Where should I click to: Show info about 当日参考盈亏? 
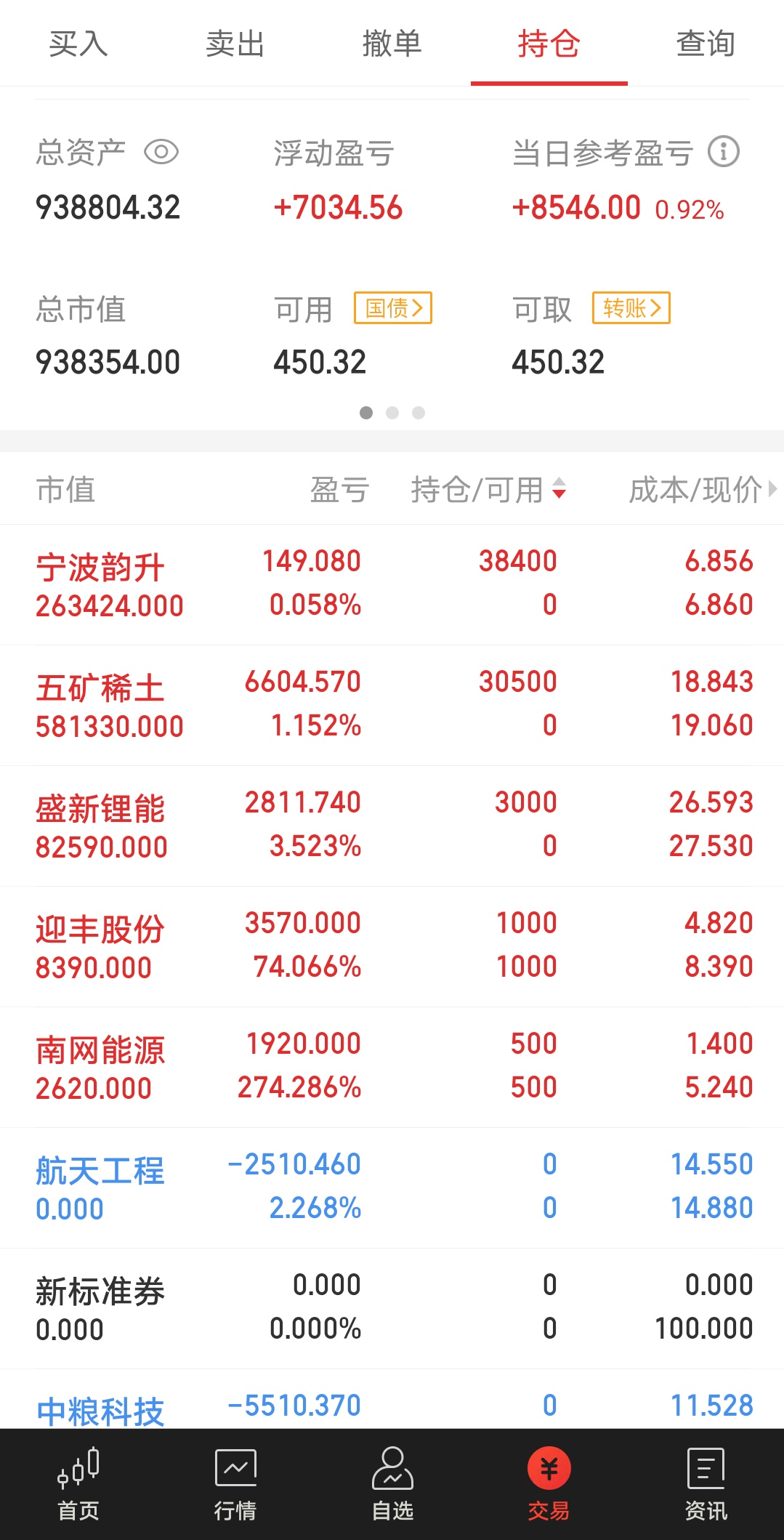[724, 152]
